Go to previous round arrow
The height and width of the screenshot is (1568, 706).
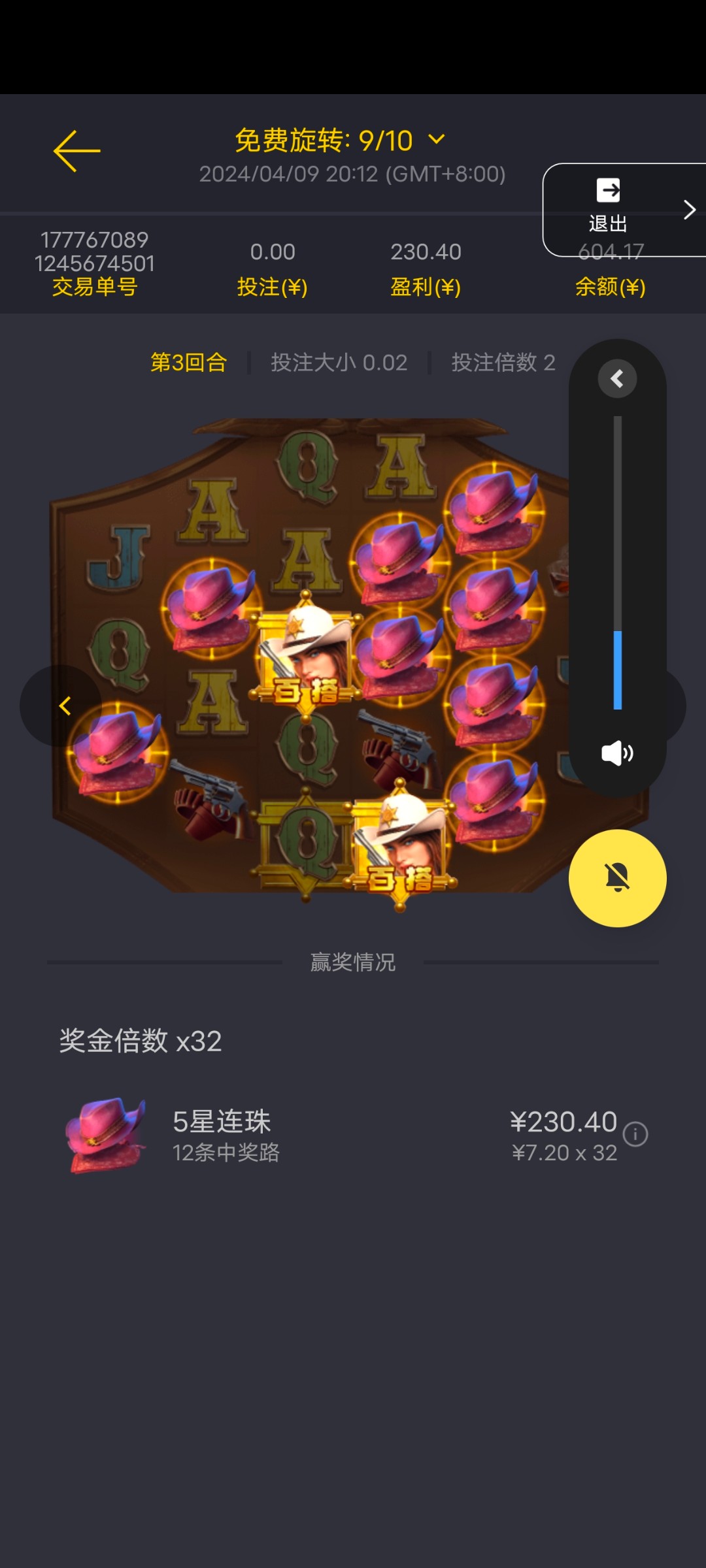click(65, 706)
